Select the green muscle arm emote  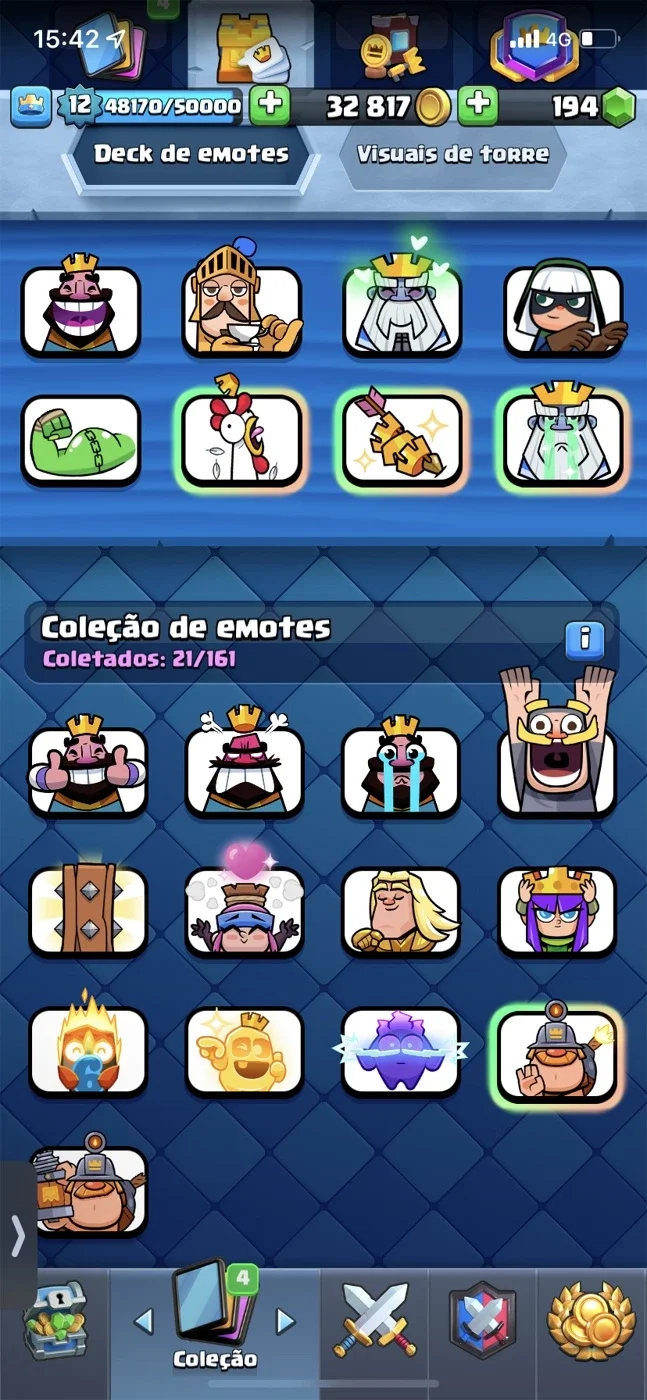pyautogui.click(x=81, y=440)
